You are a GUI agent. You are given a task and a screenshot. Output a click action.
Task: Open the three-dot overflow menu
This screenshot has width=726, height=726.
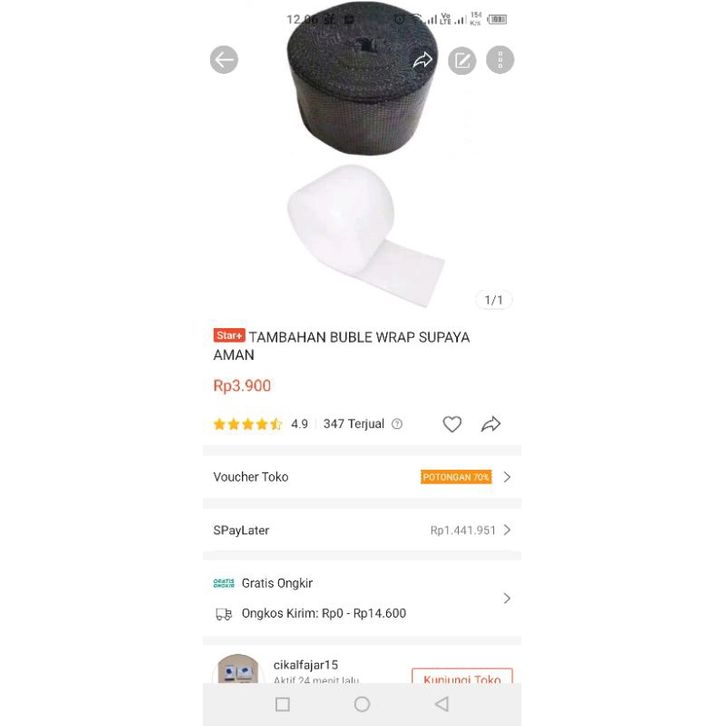[x=500, y=60]
